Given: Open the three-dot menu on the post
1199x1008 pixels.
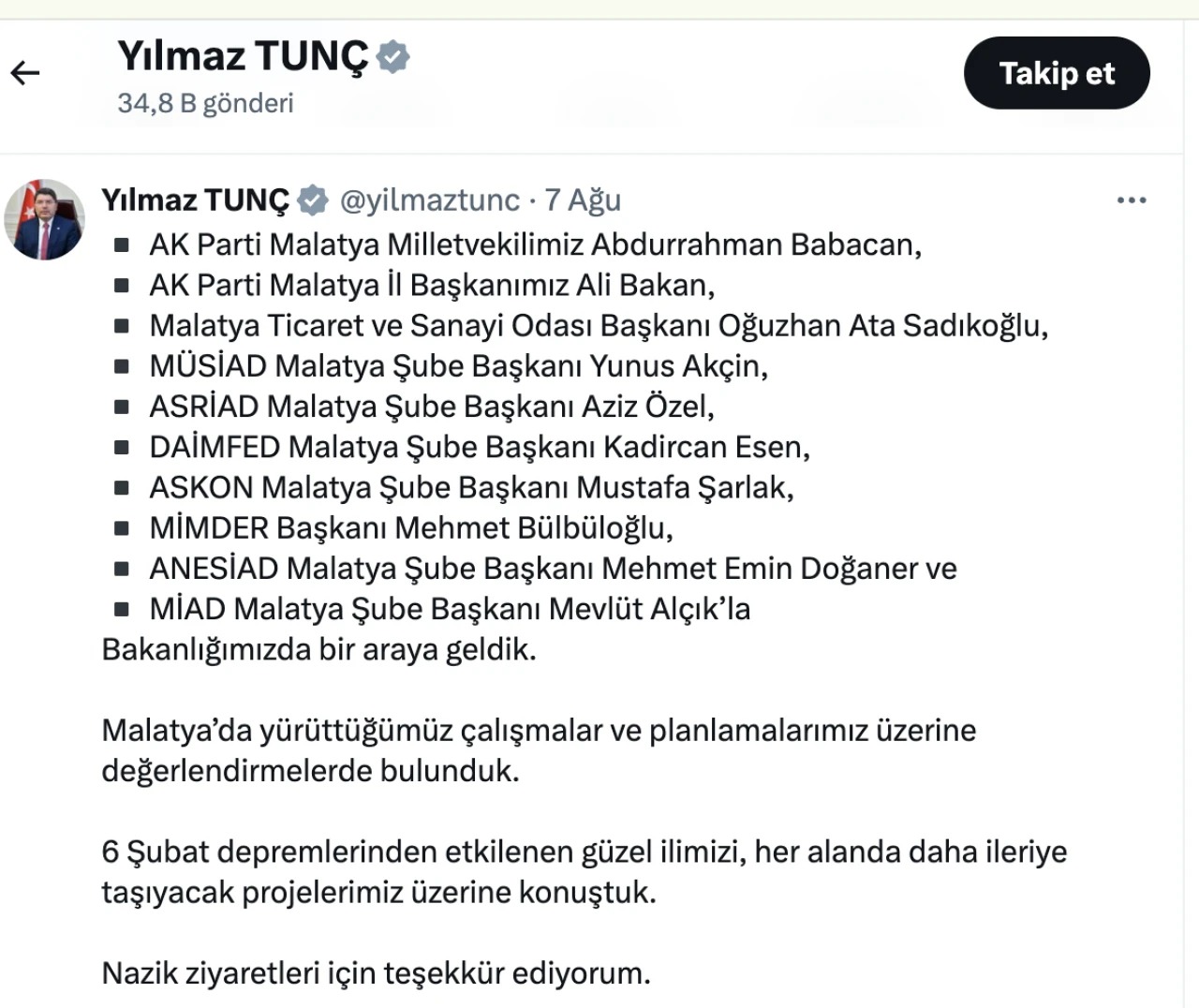Looking at the screenshot, I should coord(1131,200).
